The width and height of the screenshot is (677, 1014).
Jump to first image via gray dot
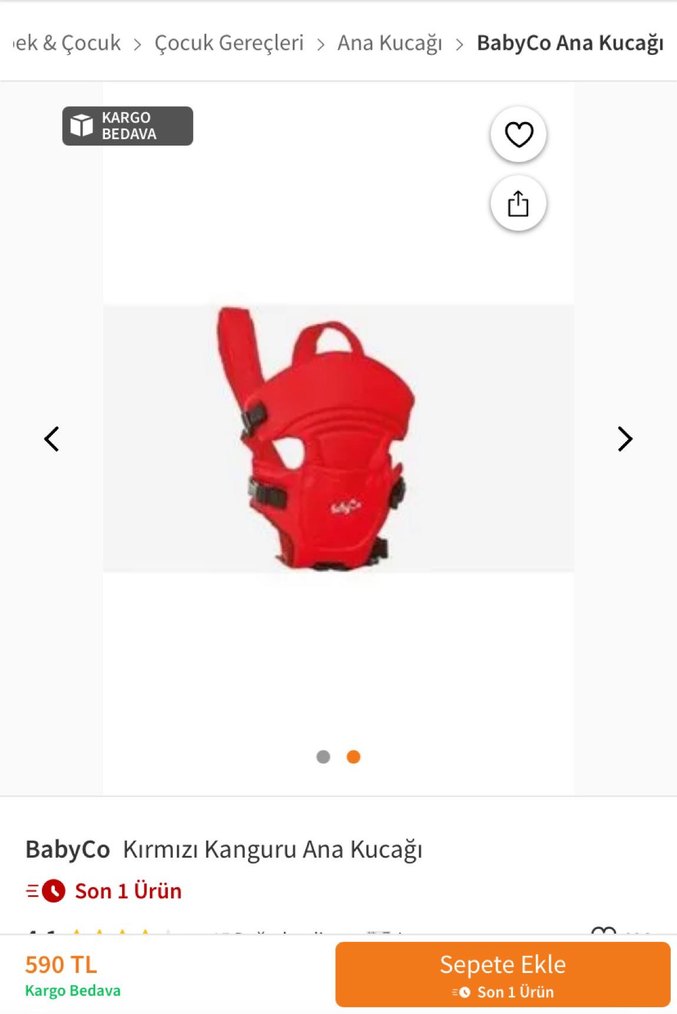point(323,757)
